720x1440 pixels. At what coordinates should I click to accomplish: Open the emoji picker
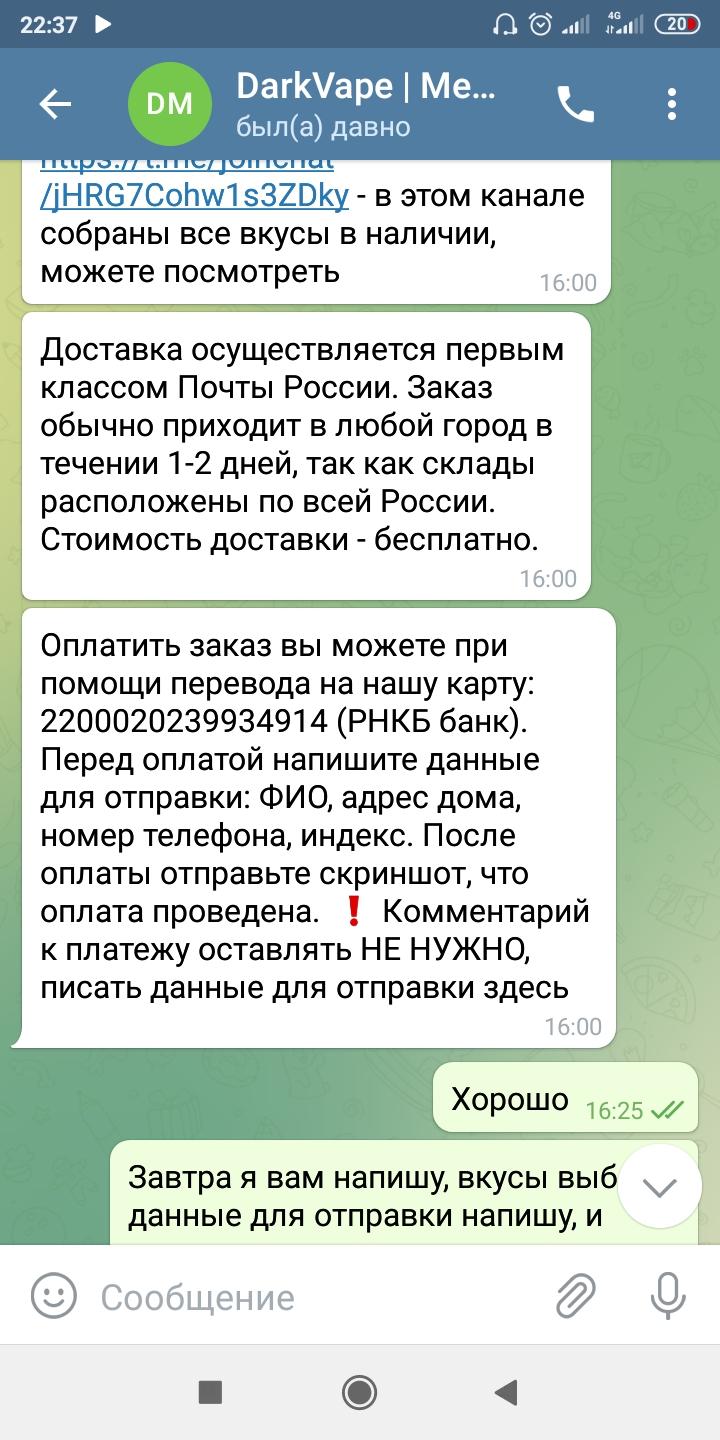(x=54, y=1297)
